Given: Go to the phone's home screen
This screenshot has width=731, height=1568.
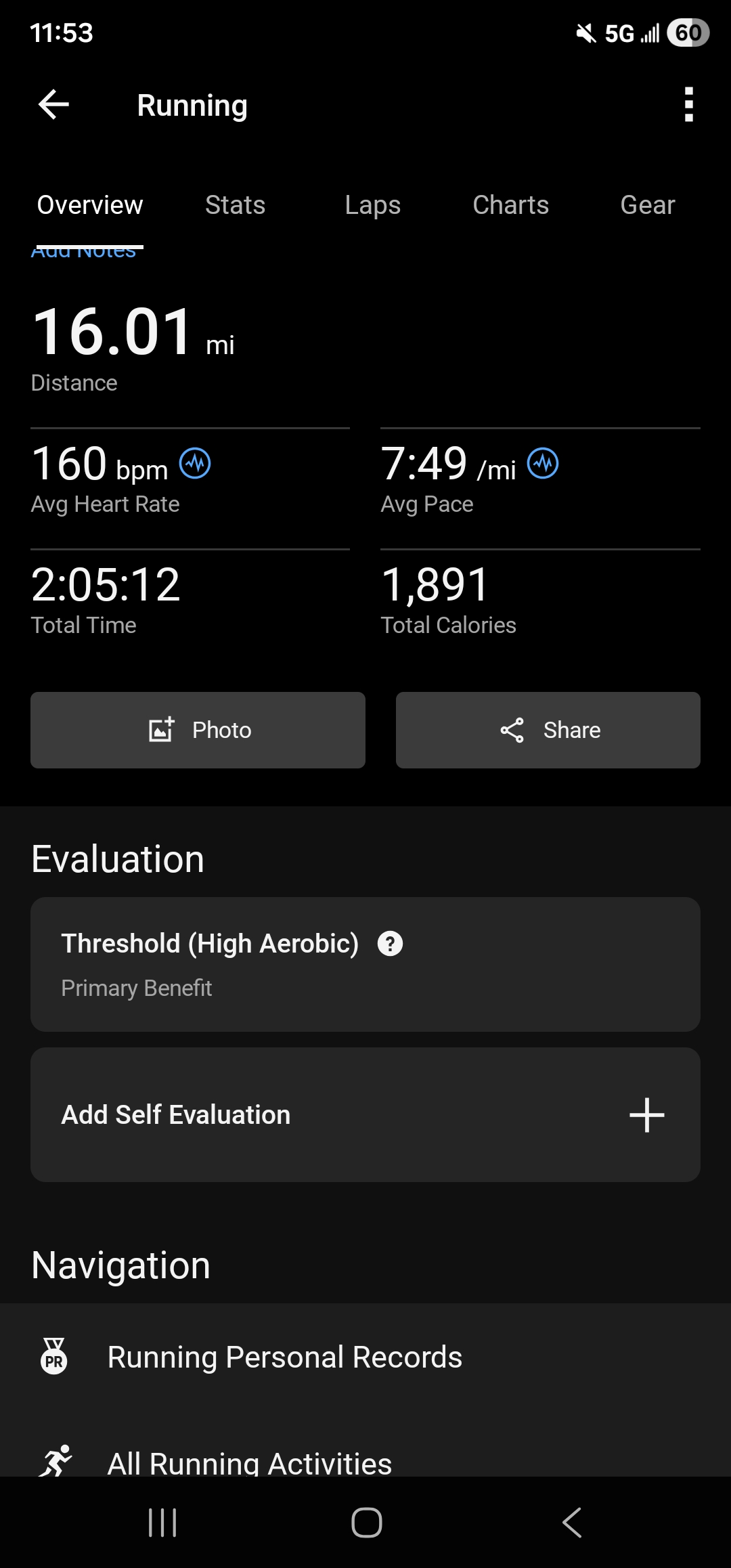Looking at the screenshot, I should point(366,1523).
